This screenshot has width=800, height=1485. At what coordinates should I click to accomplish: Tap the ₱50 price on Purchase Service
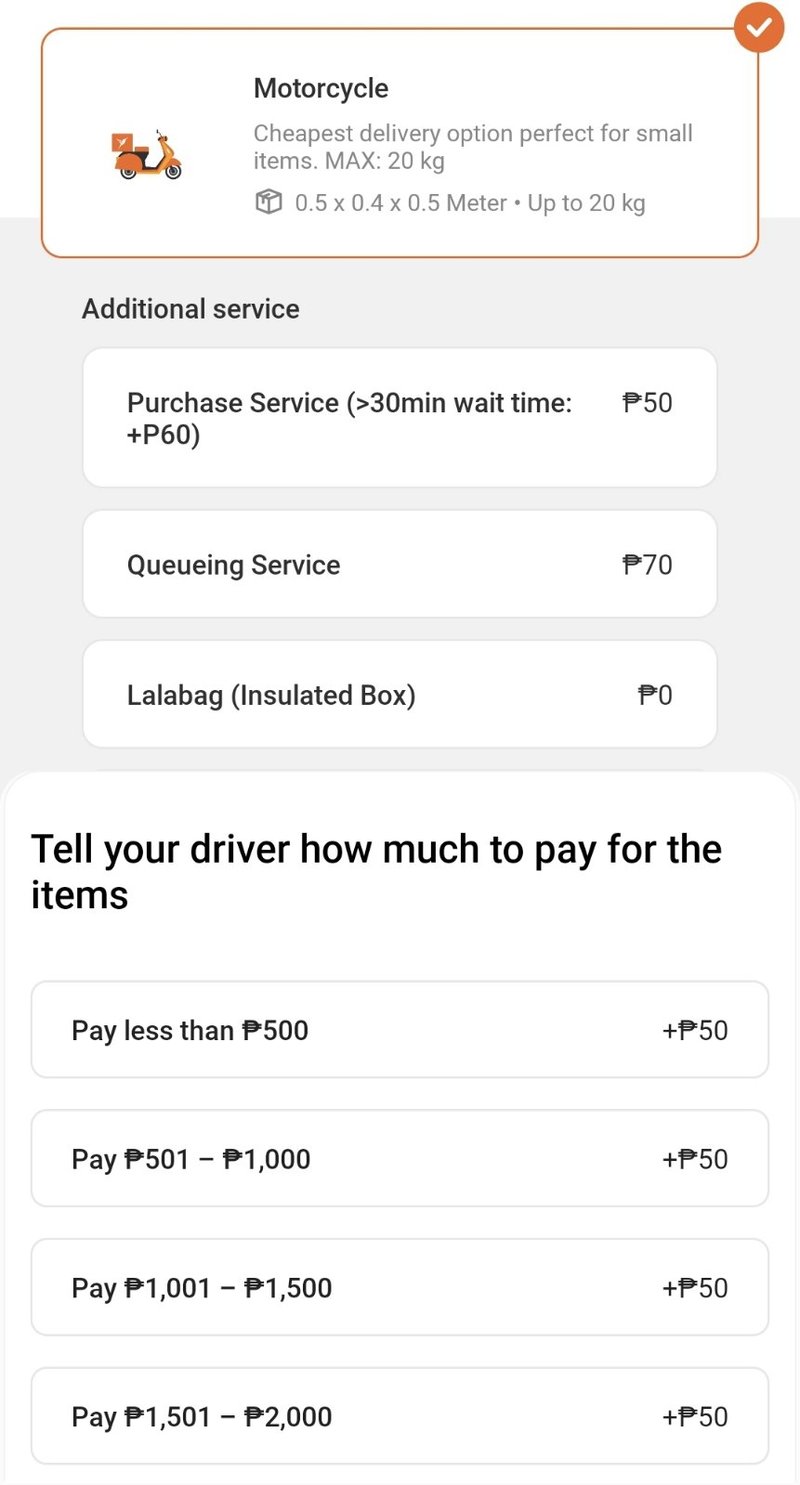click(x=647, y=402)
